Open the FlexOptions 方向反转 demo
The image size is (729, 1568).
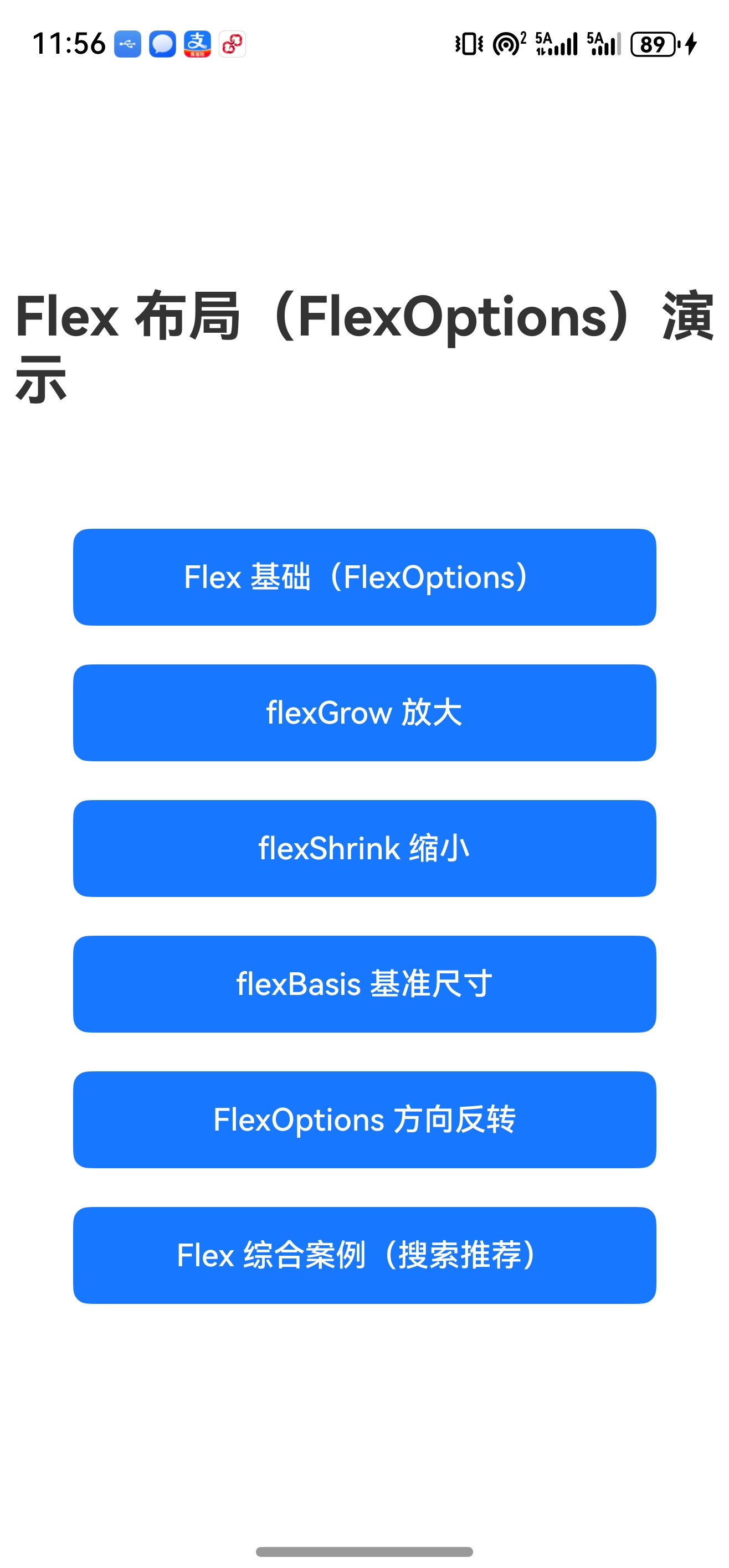364,1120
